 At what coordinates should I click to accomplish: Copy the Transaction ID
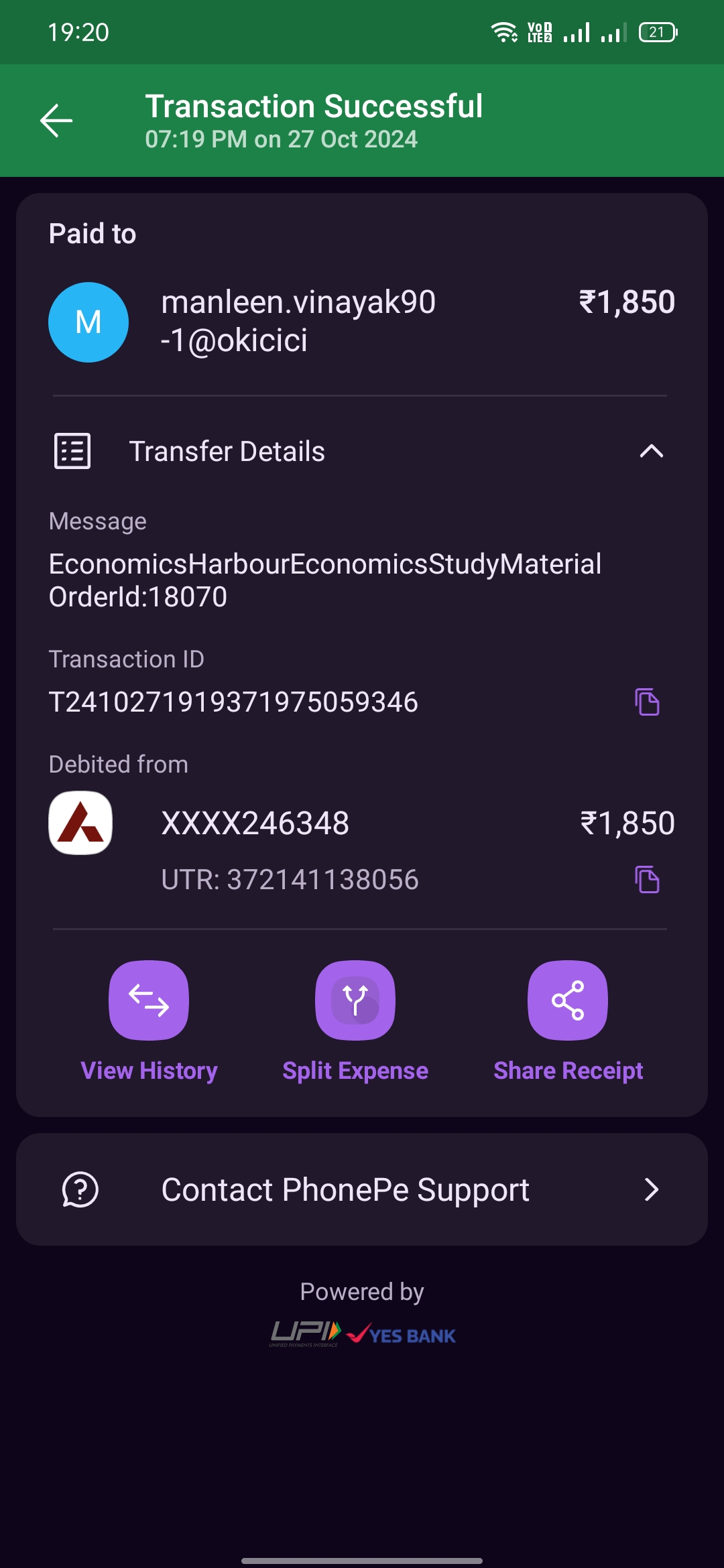647,702
